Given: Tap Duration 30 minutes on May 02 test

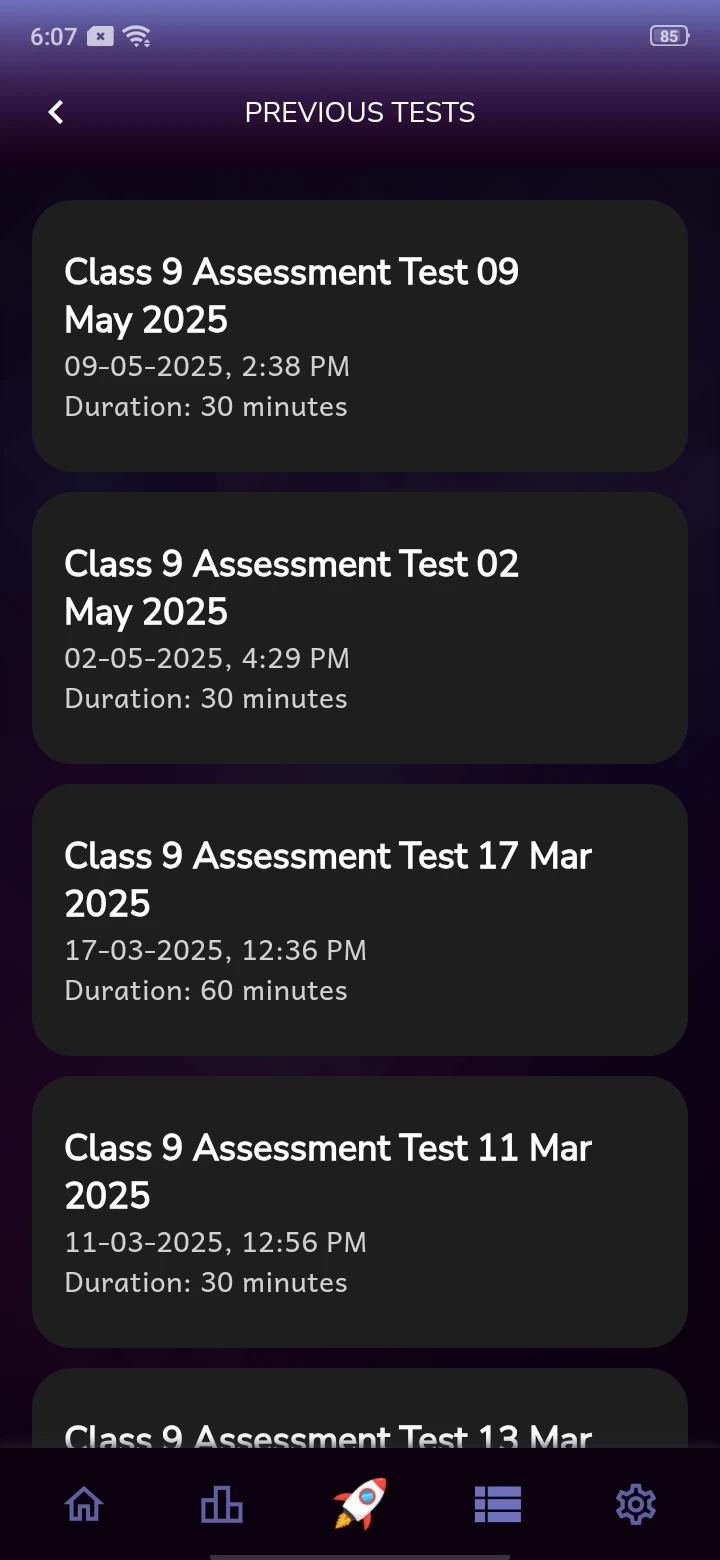Looking at the screenshot, I should pyautogui.click(x=205, y=698).
